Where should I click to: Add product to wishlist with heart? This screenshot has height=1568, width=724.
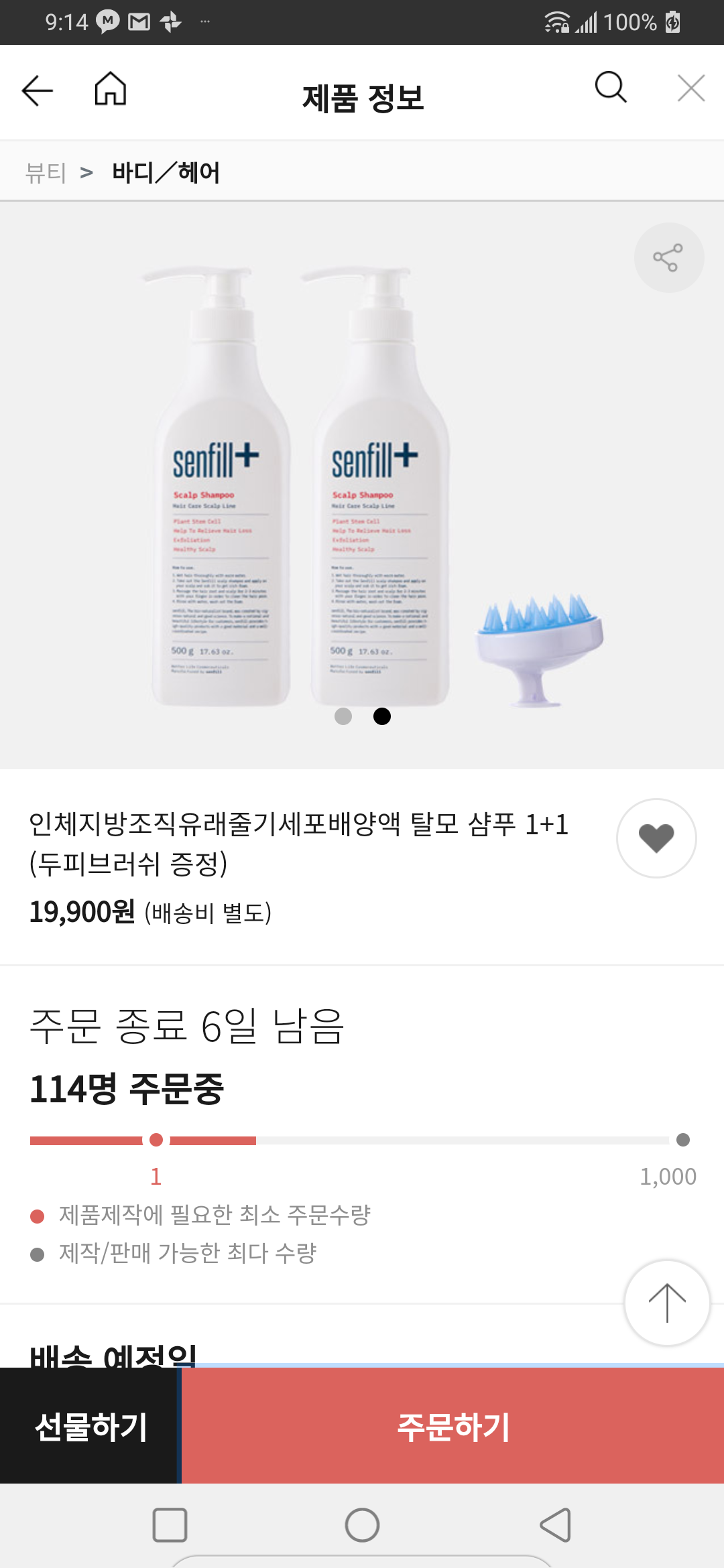(x=656, y=838)
